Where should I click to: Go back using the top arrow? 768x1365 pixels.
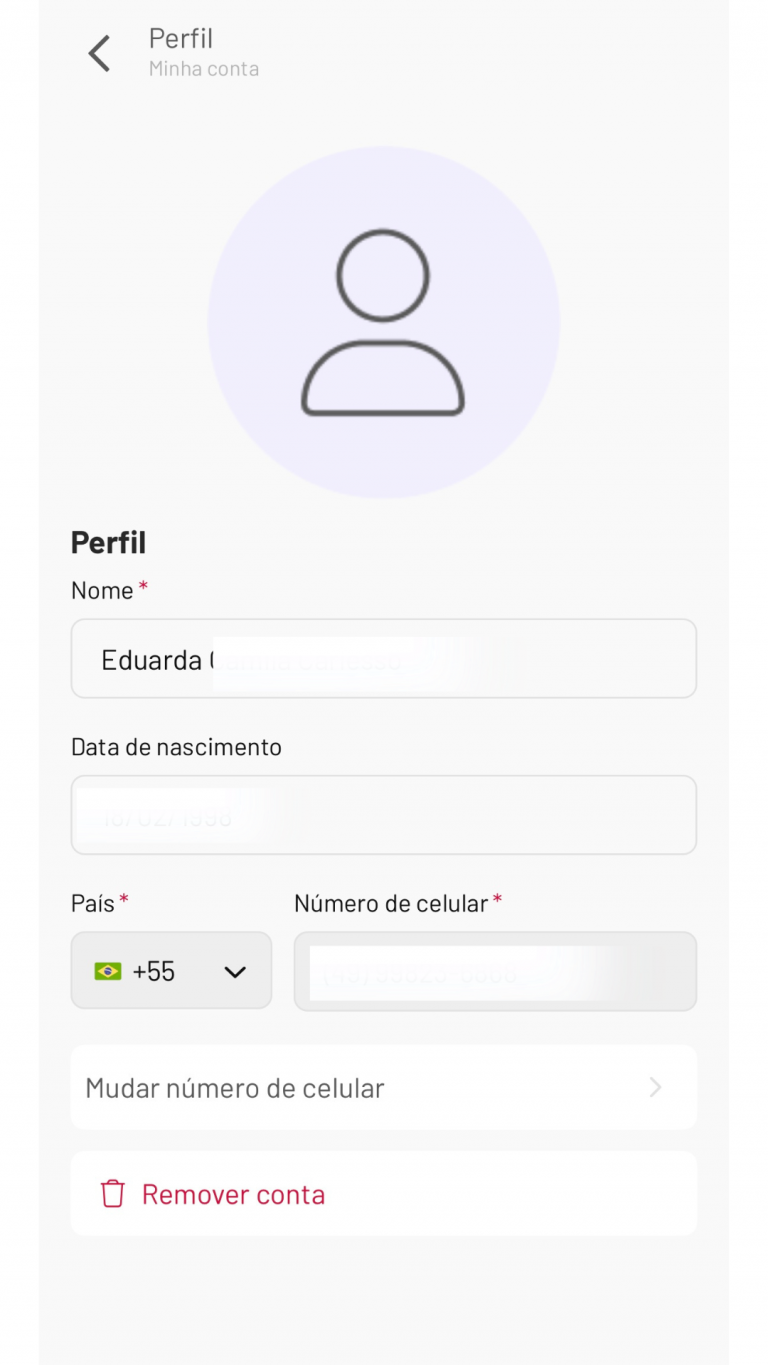[99, 53]
